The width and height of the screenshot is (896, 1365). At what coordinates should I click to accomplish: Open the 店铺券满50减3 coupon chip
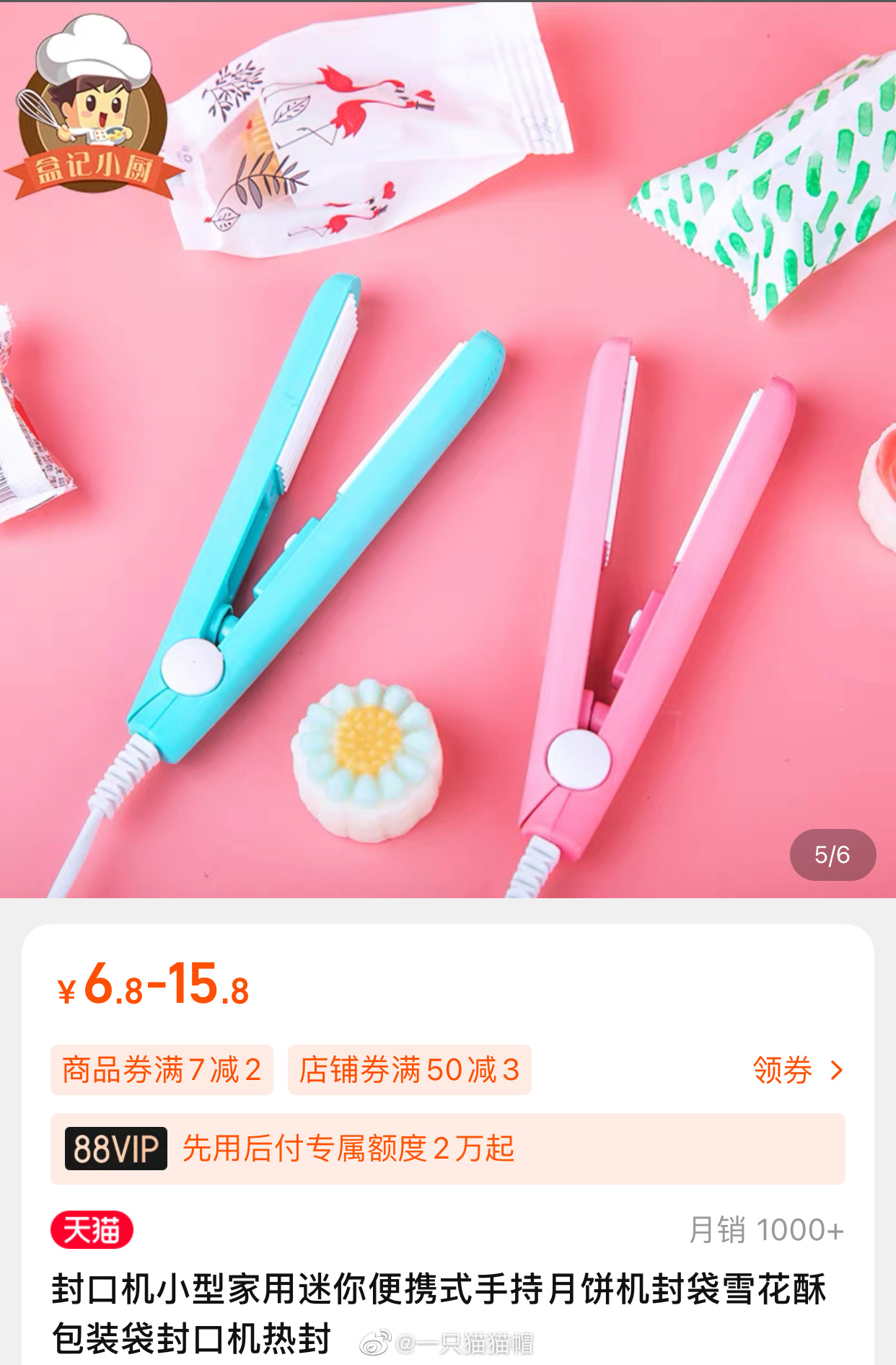tap(409, 1070)
